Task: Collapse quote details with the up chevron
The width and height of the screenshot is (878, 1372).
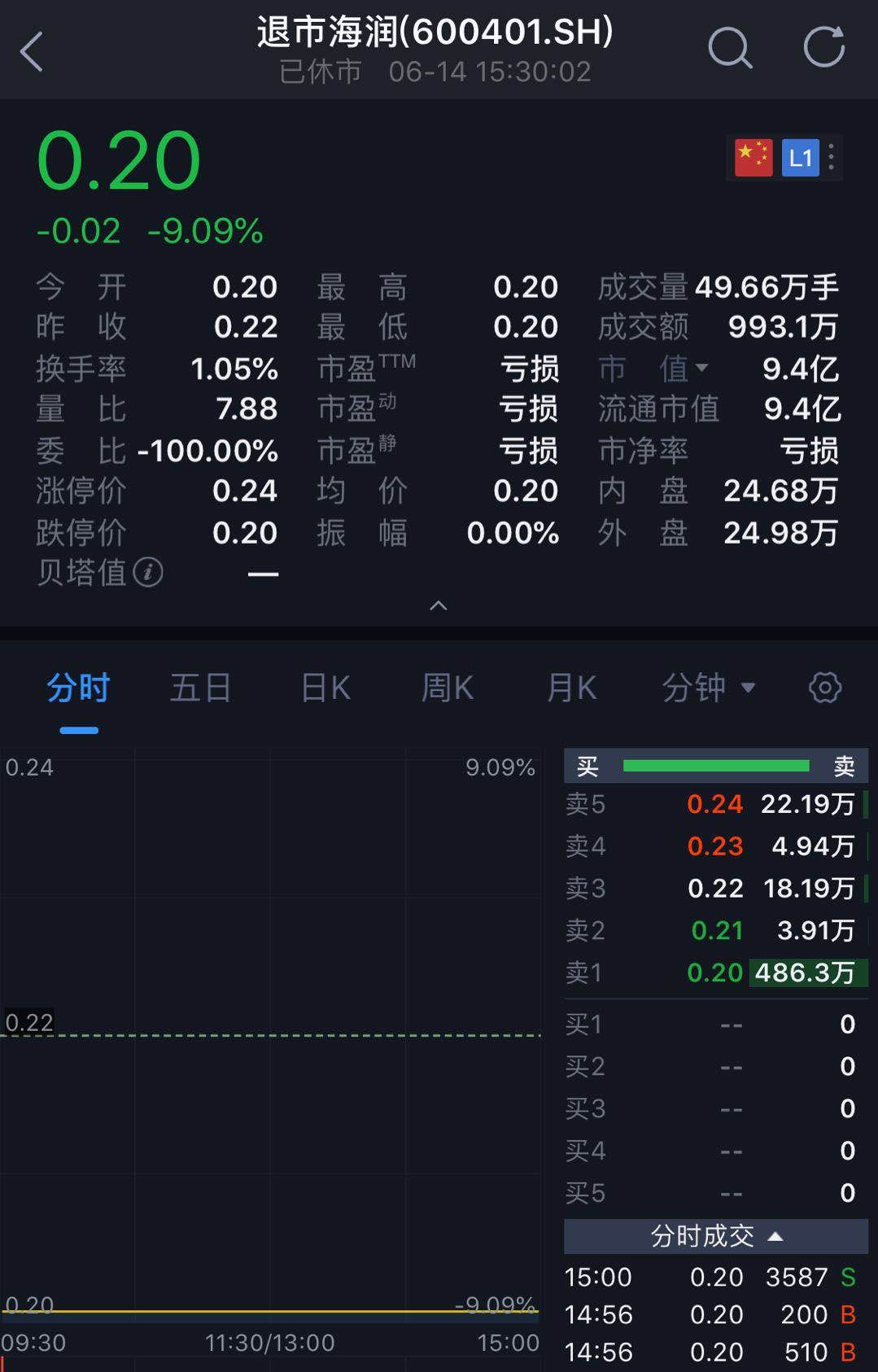Action: coord(439,605)
